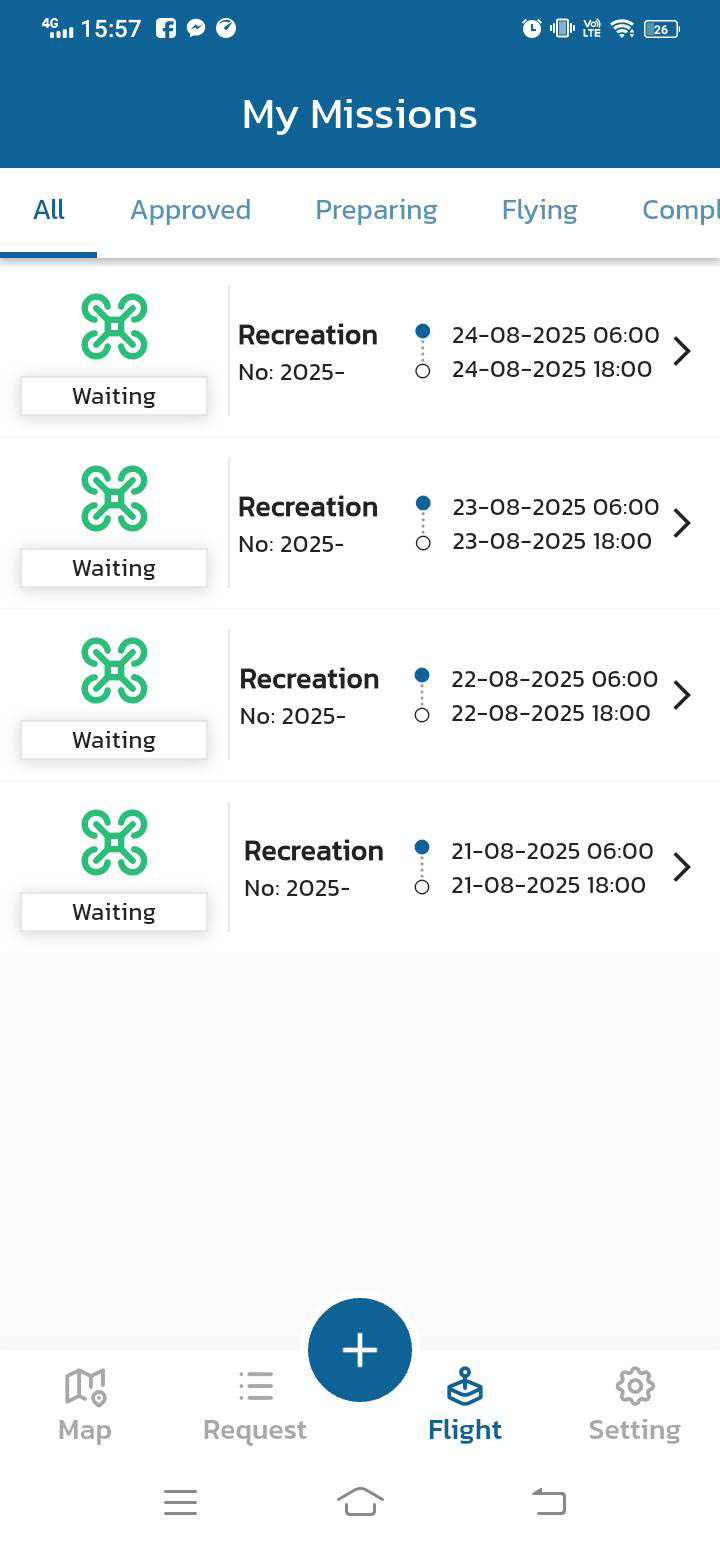Select the All missions tab
This screenshot has width=720, height=1544.
pyautogui.click(x=48, y=210)
